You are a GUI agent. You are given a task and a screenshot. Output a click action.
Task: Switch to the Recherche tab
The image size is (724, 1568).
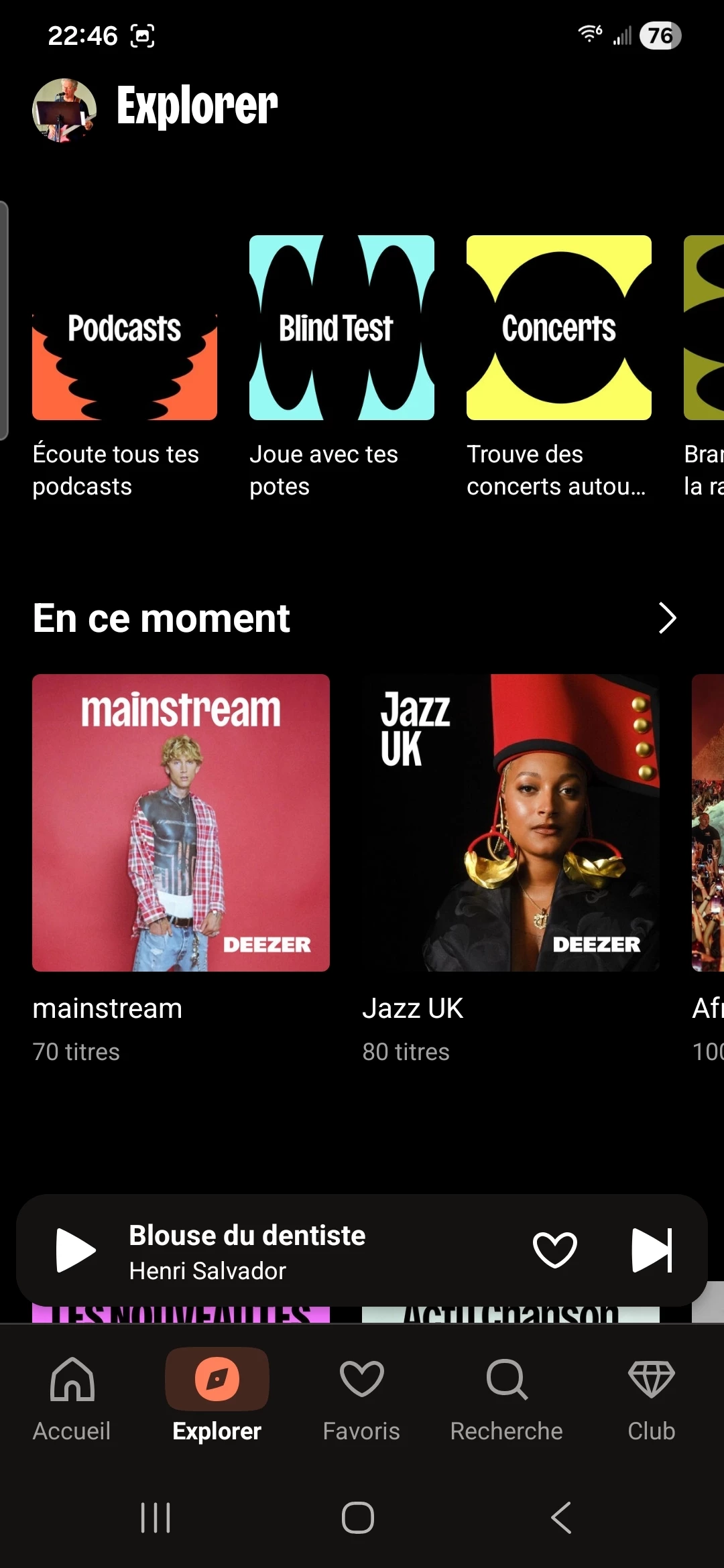[506, 1398]
